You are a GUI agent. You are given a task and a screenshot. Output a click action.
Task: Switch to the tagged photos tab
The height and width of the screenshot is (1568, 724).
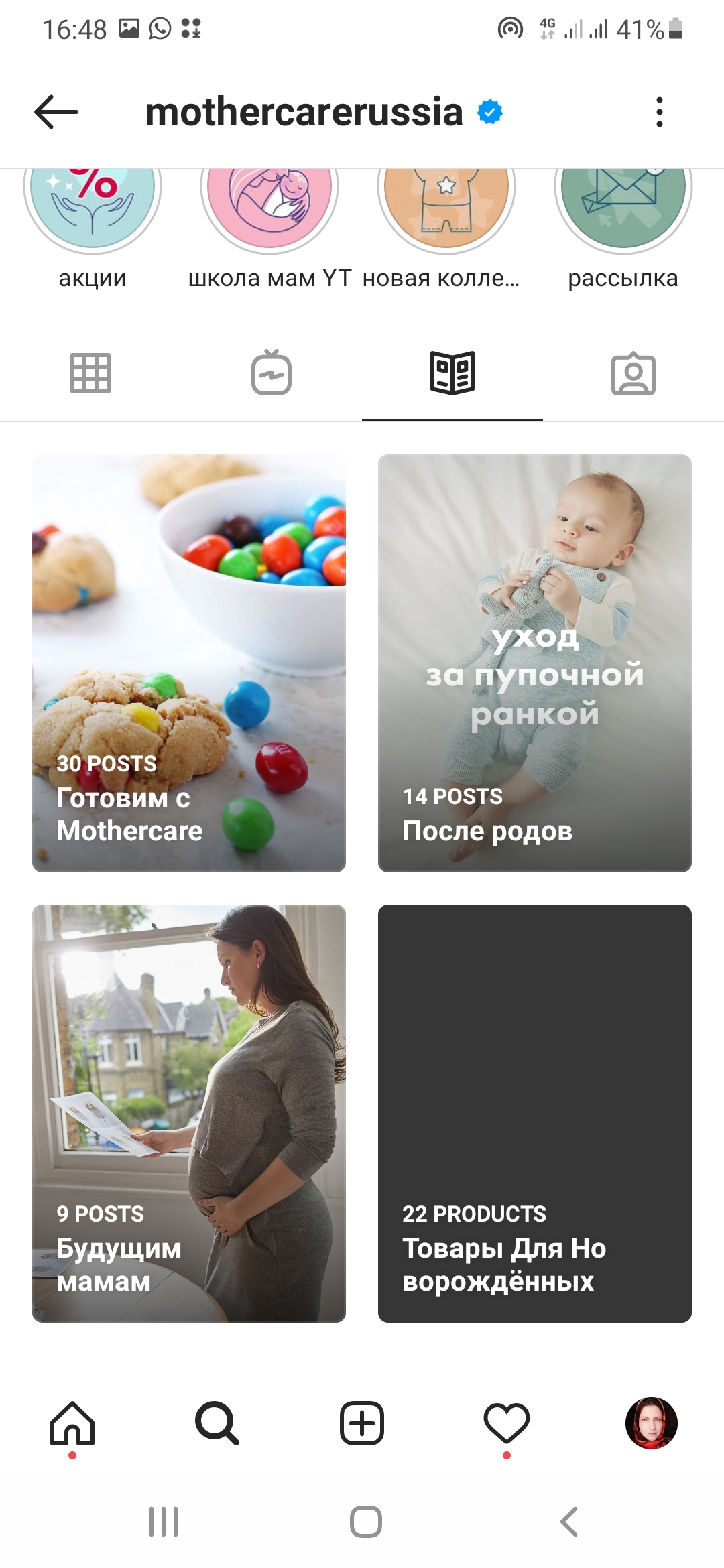(x=633, y=373)
